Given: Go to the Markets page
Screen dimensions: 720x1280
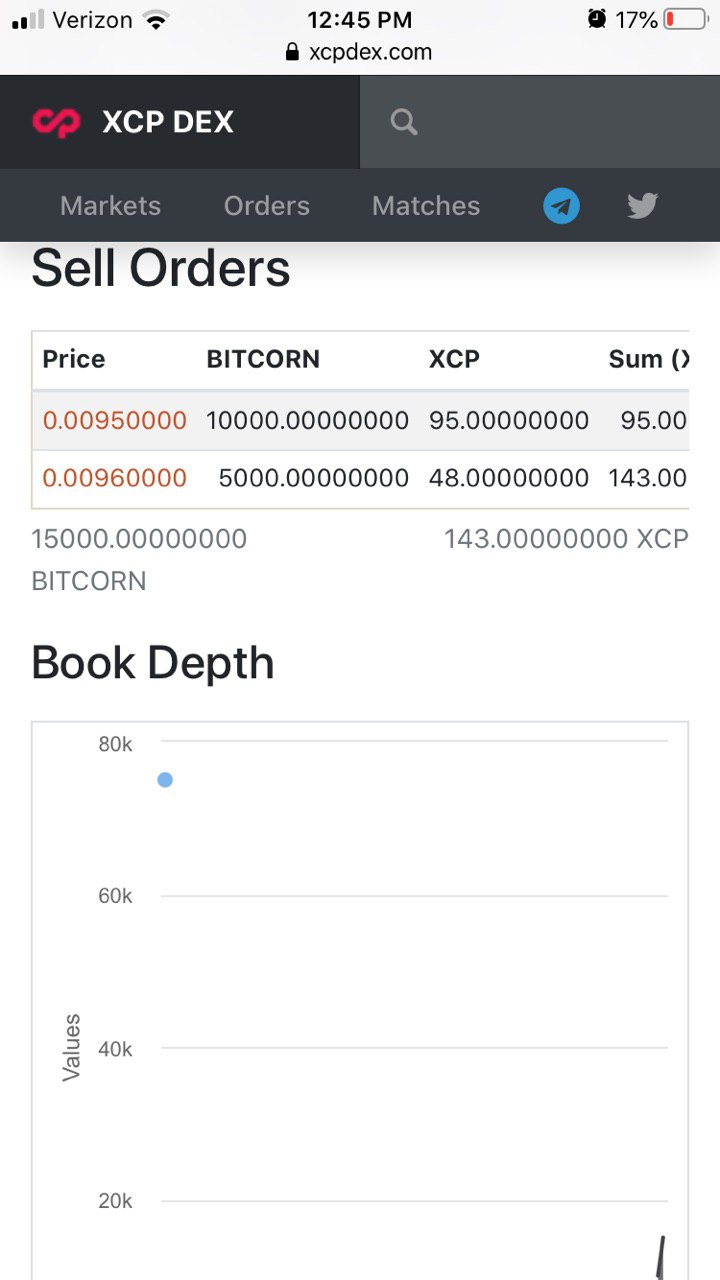Looking at the screenshot, I should (x=110, y=206).
